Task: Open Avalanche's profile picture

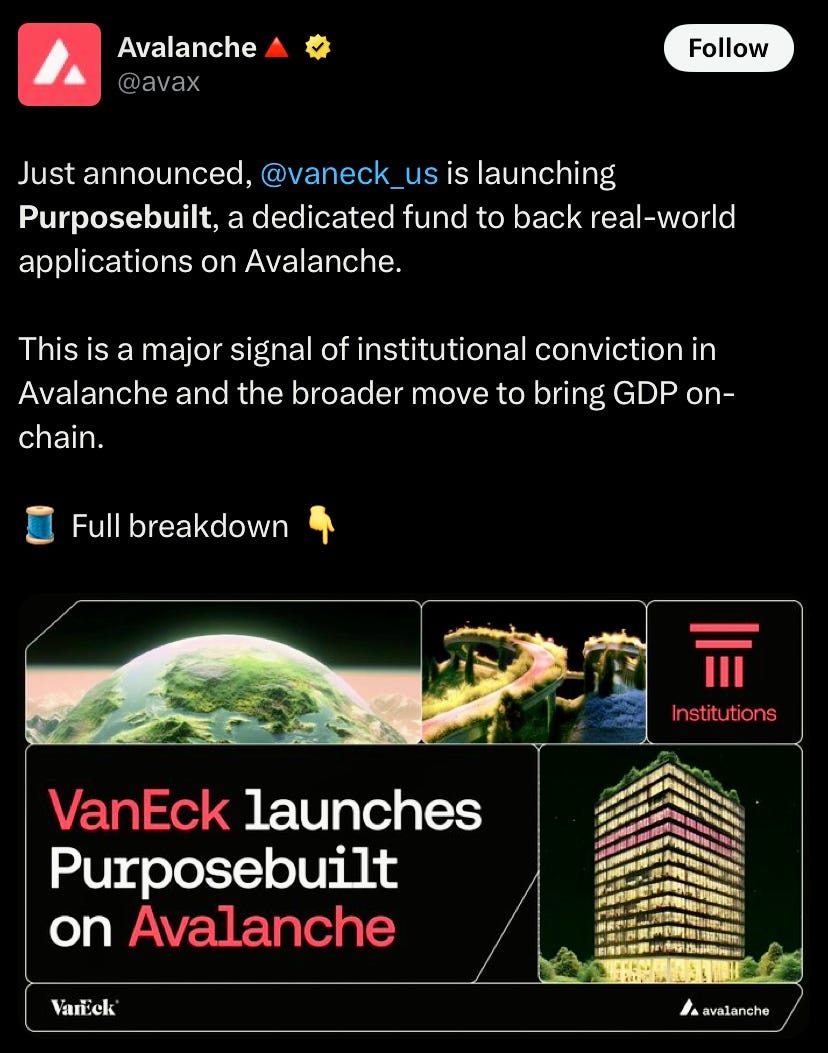Action: pyautogui.click(x=59, y=64)
